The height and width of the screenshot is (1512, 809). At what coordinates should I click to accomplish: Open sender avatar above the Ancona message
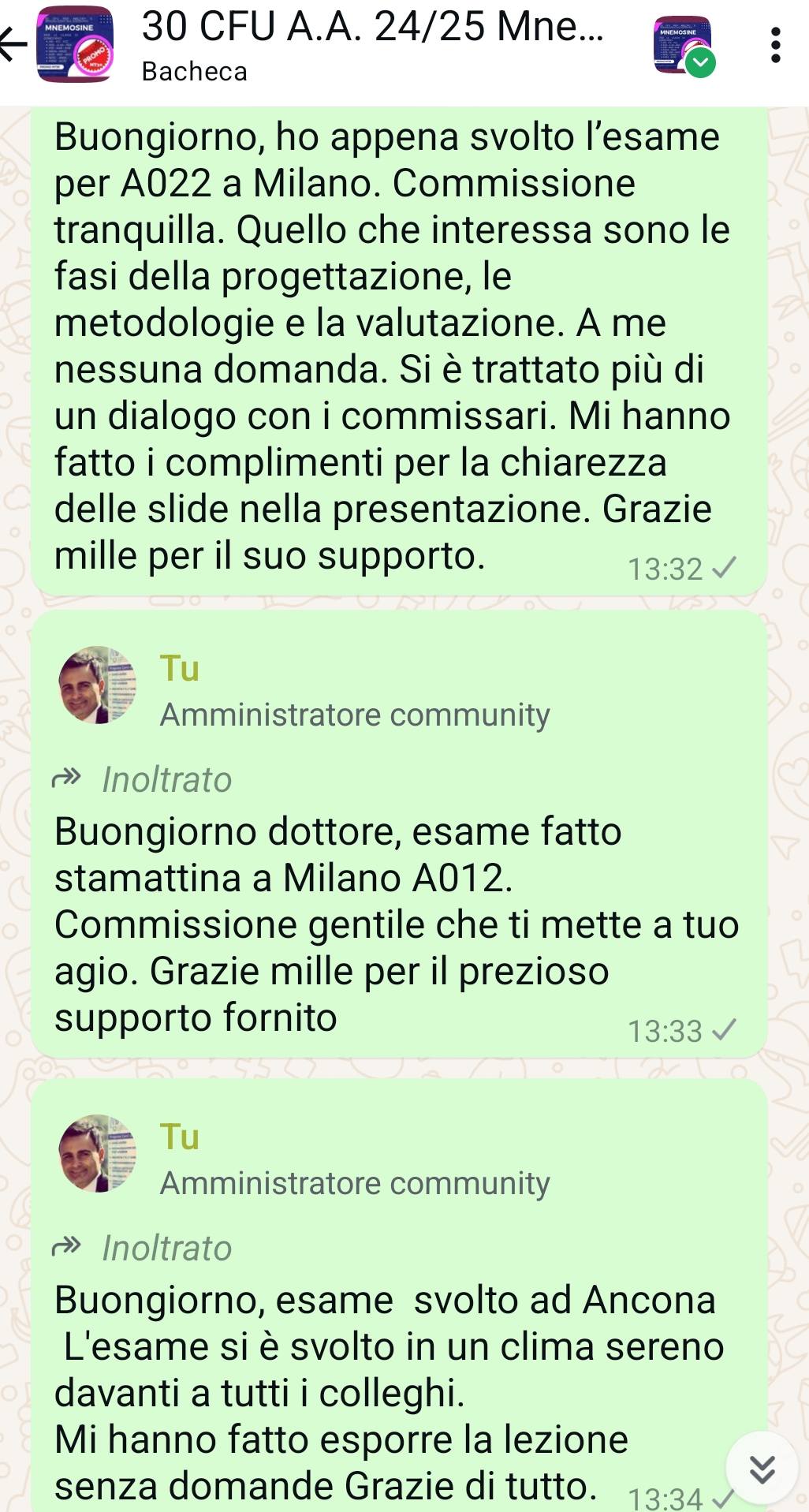(98, 1153)
